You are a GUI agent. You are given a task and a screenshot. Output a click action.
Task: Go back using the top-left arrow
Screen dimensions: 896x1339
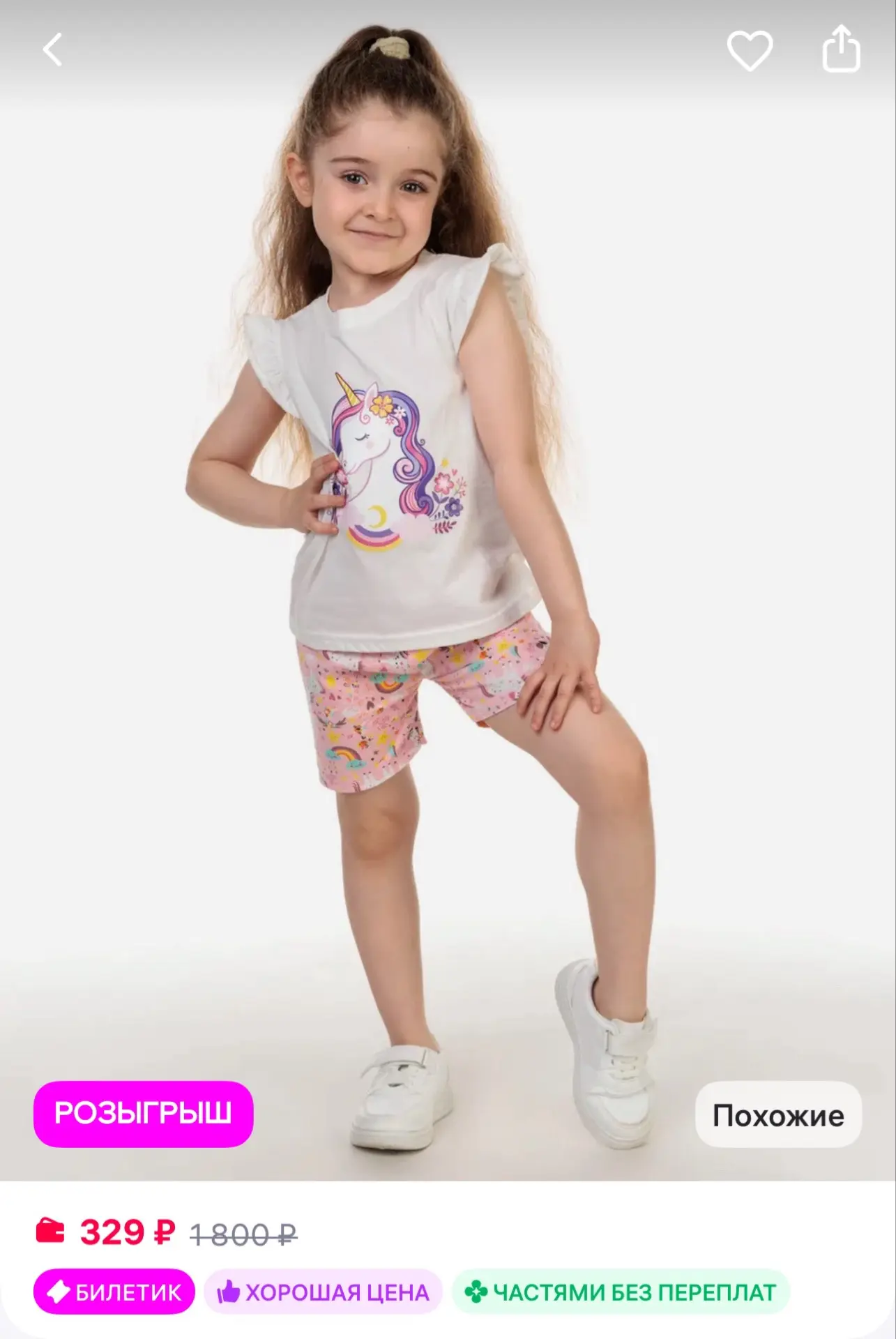pyautogui.click(x=53, y=50)
